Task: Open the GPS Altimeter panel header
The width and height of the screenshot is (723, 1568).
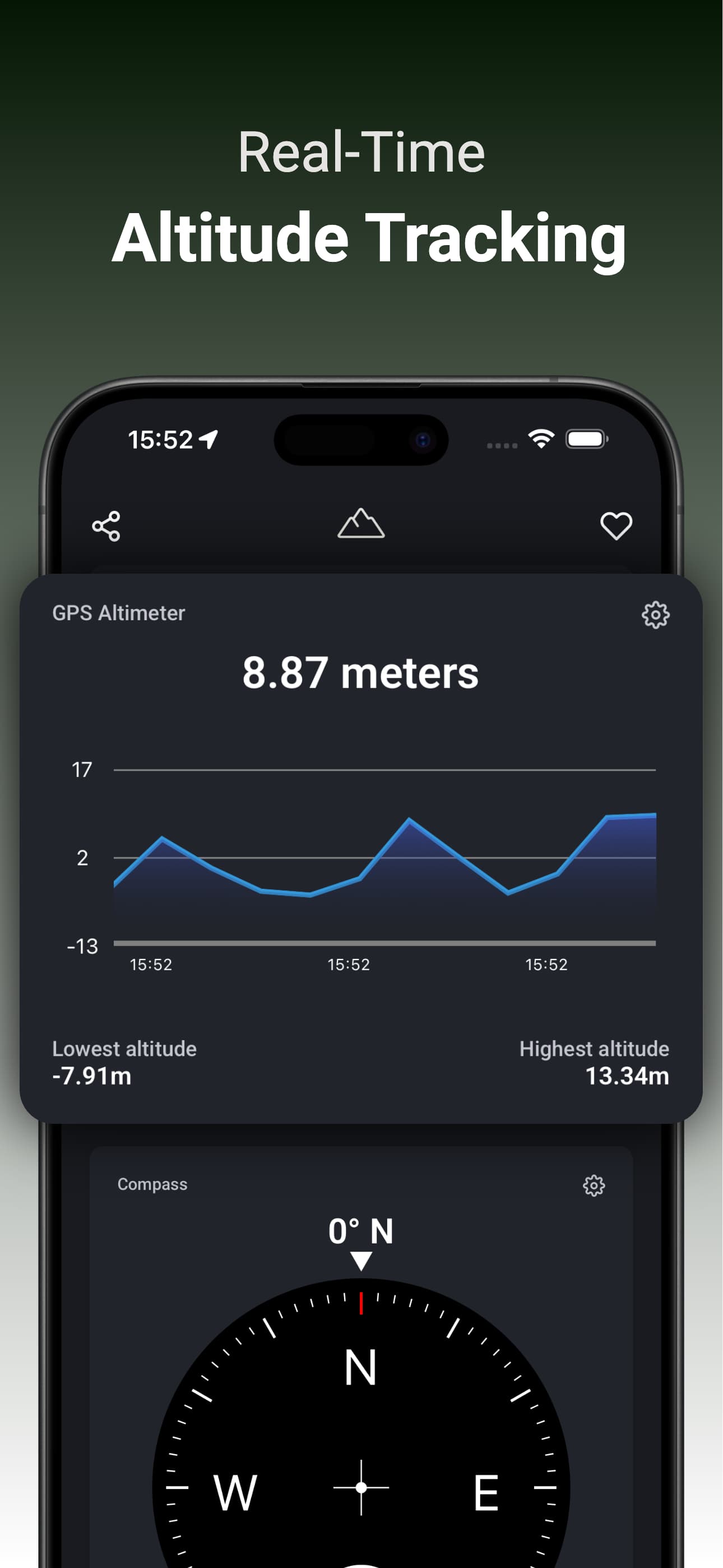Action: (x=119, y=613)
